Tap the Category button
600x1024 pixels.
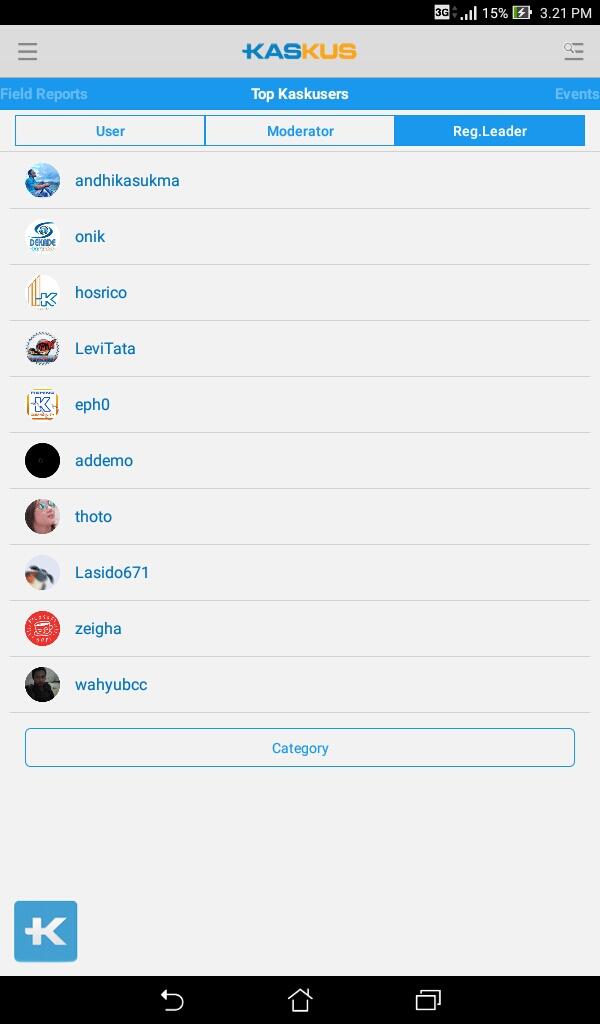[300, 748]
